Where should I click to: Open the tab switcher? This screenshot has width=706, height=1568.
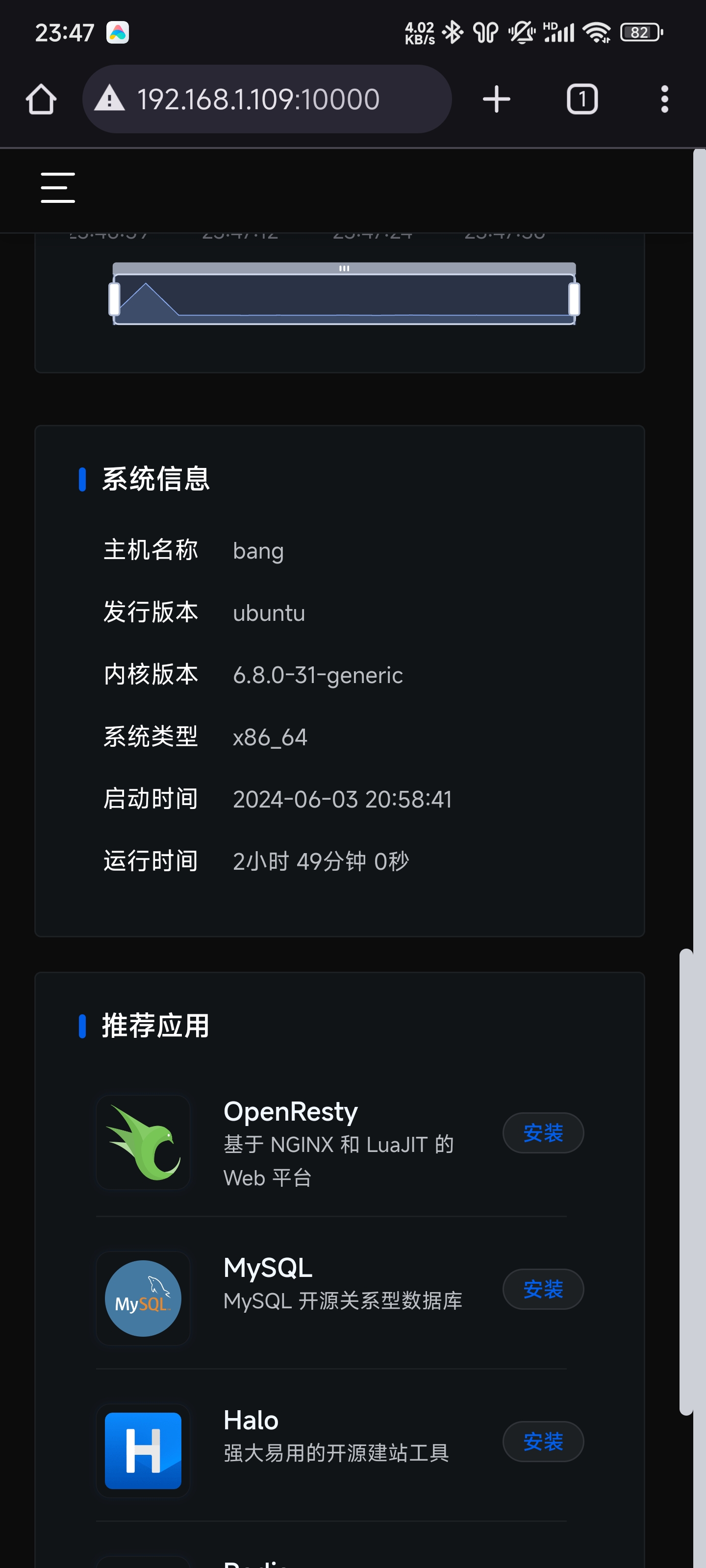(x=582, y=99)
